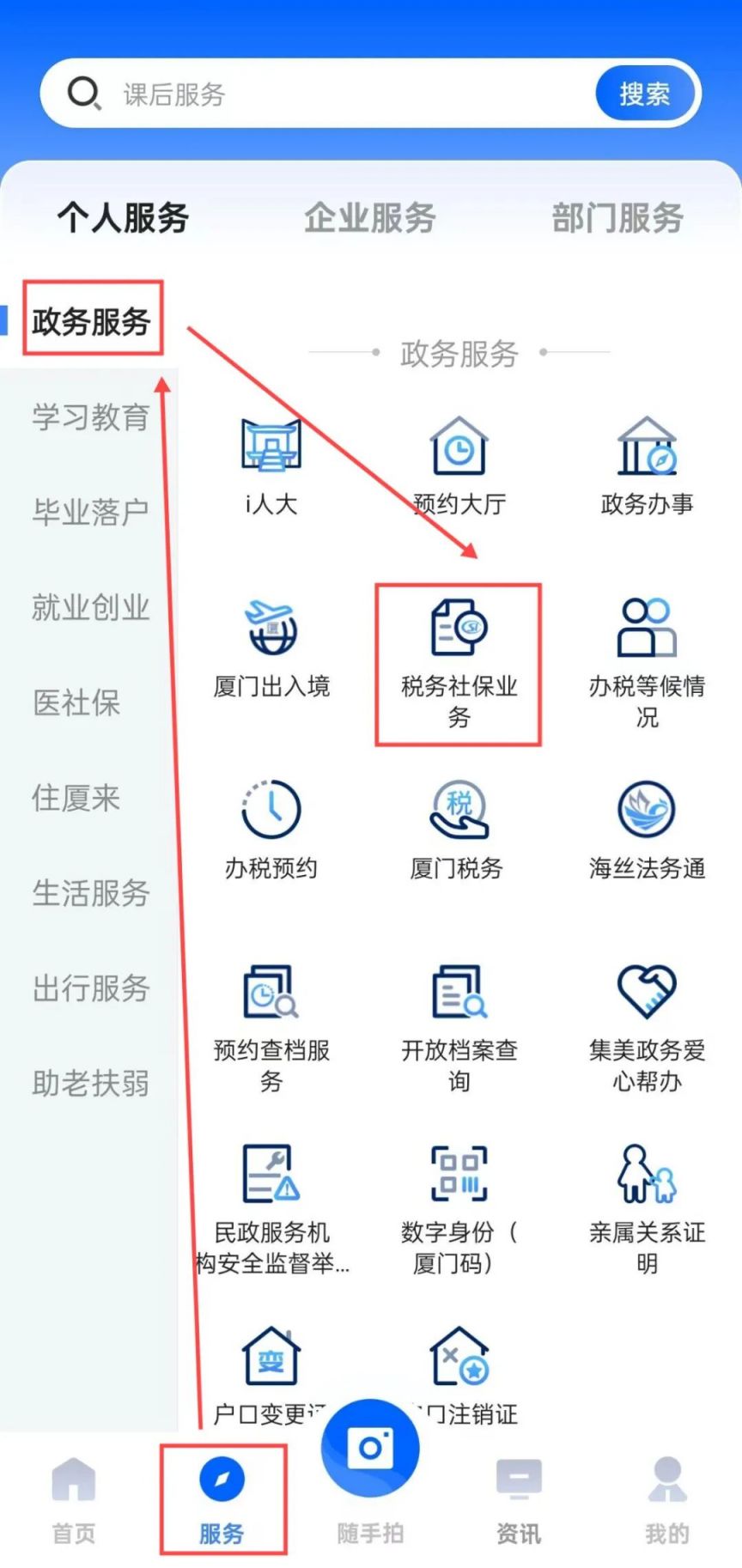The height and width of the screenshot is (1568, 742).
Task: Open i人大 service
Action: pyautogui.click(x=271, y=465)
